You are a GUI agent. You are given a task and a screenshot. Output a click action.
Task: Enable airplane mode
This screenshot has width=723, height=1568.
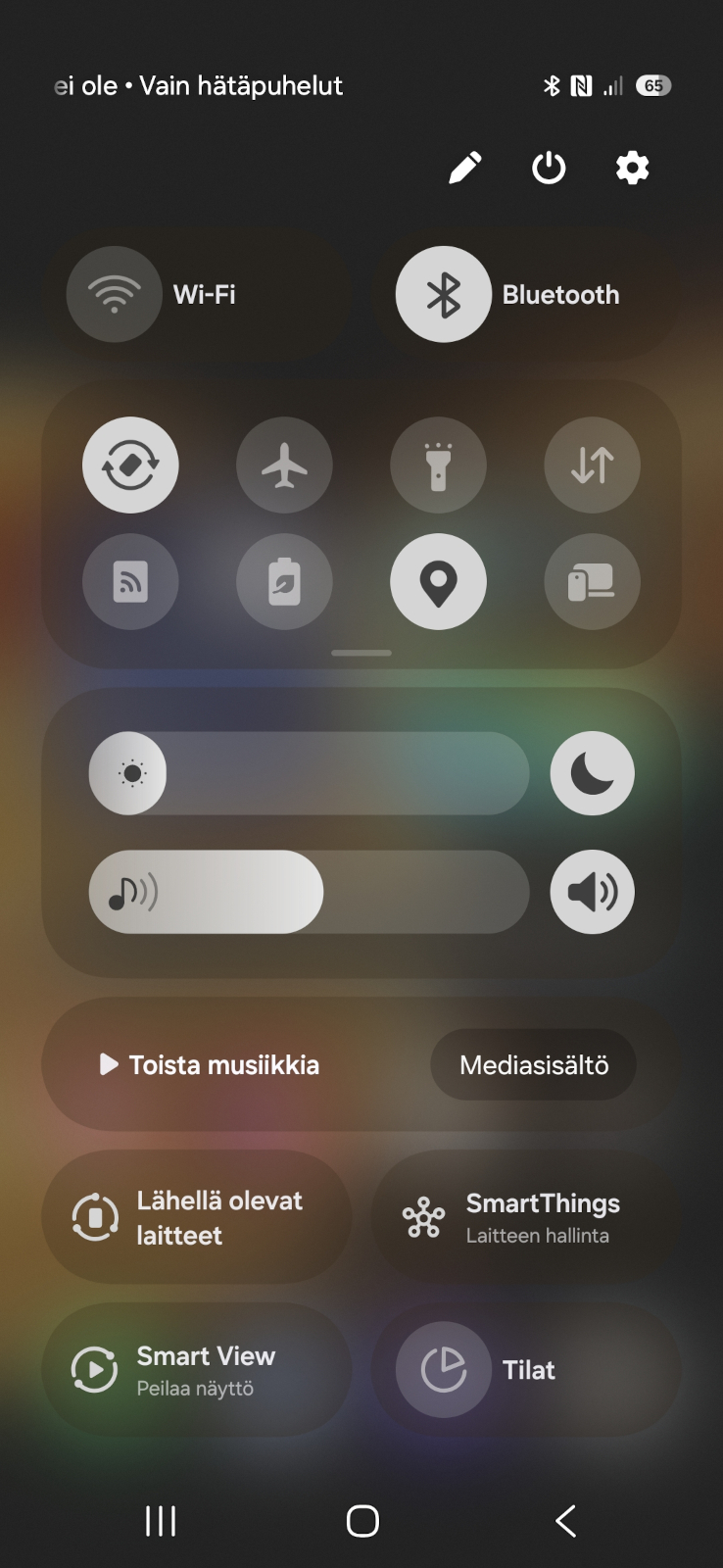click(284, 465)
